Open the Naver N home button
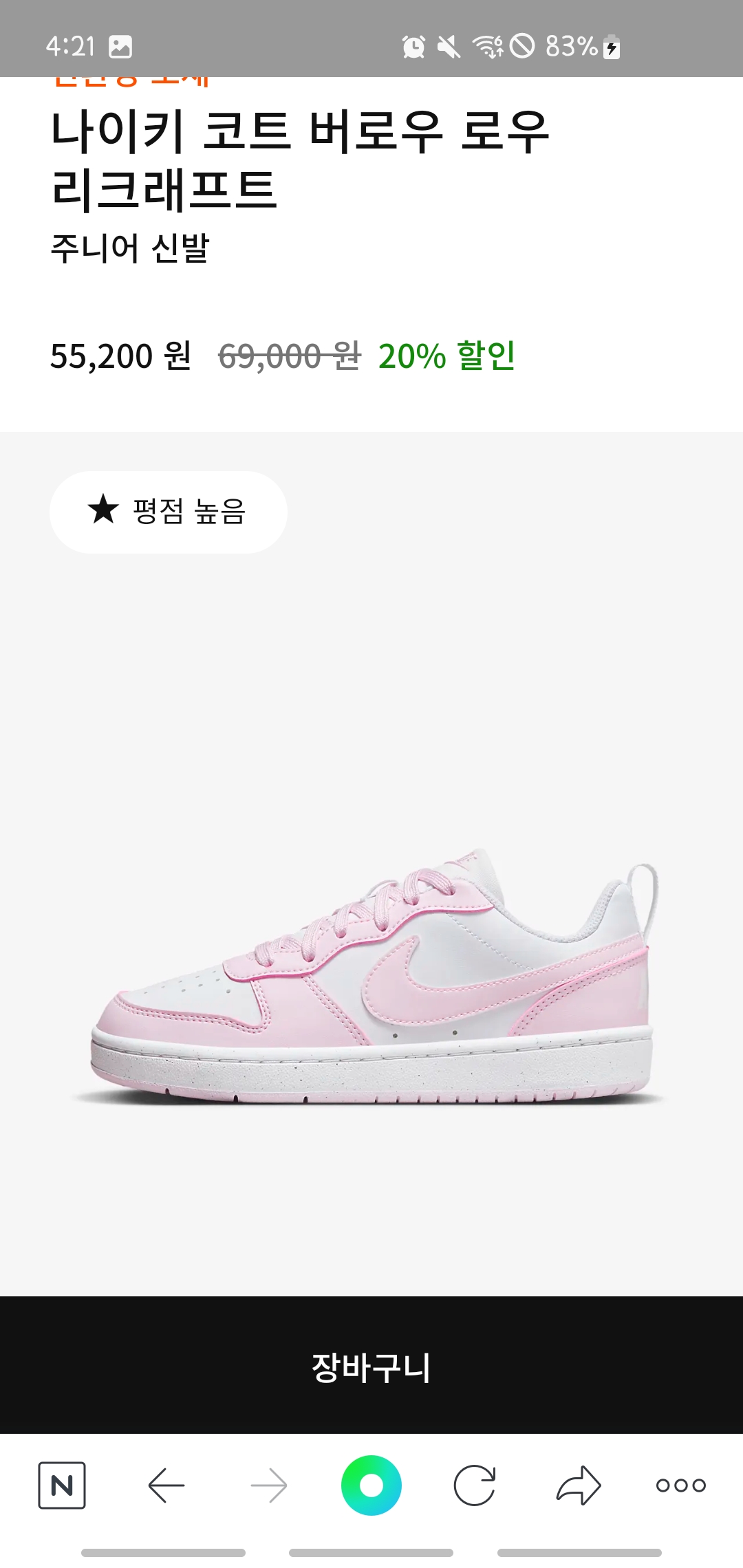Image resolution: width=743 pixels, height=1568 pixels. pyautogui.click(x=62, y=1485)
